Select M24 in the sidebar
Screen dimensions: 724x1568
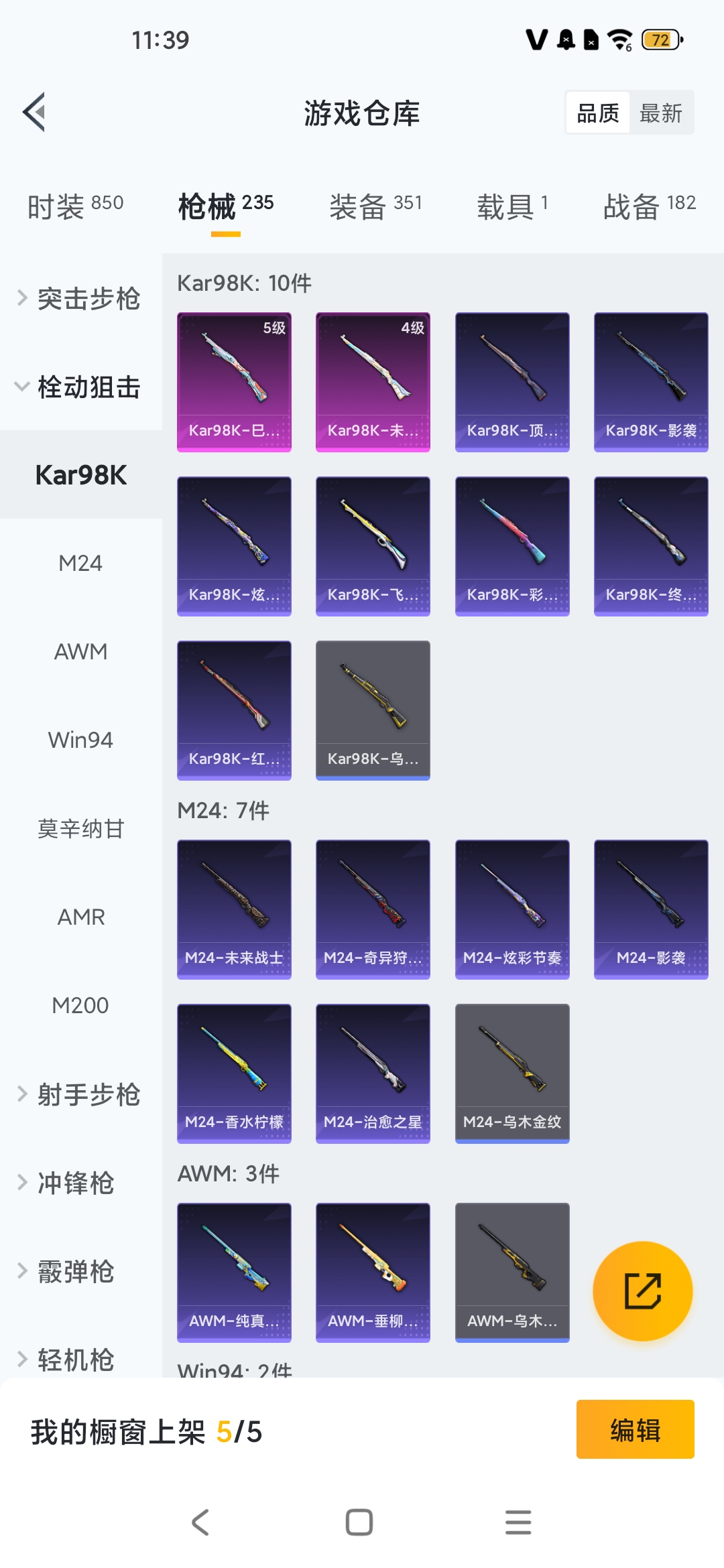click(x=80, y=563)
